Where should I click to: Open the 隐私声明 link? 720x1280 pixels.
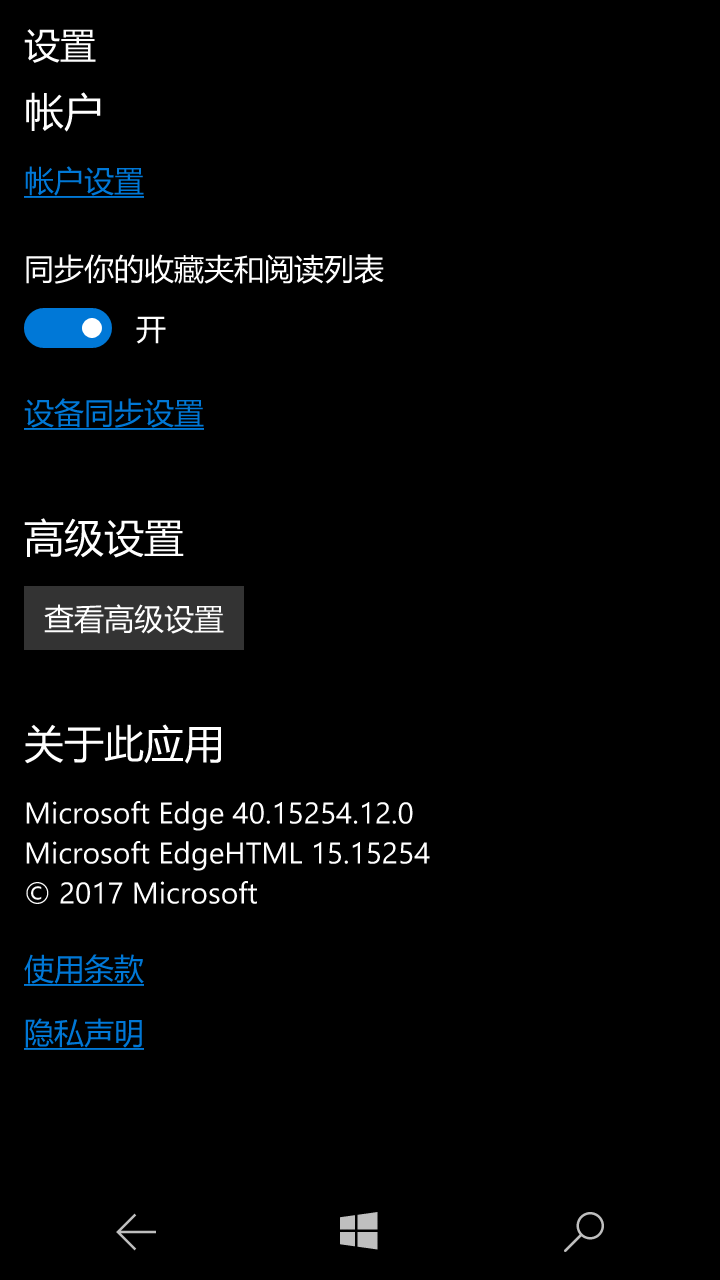point(84,1034)
